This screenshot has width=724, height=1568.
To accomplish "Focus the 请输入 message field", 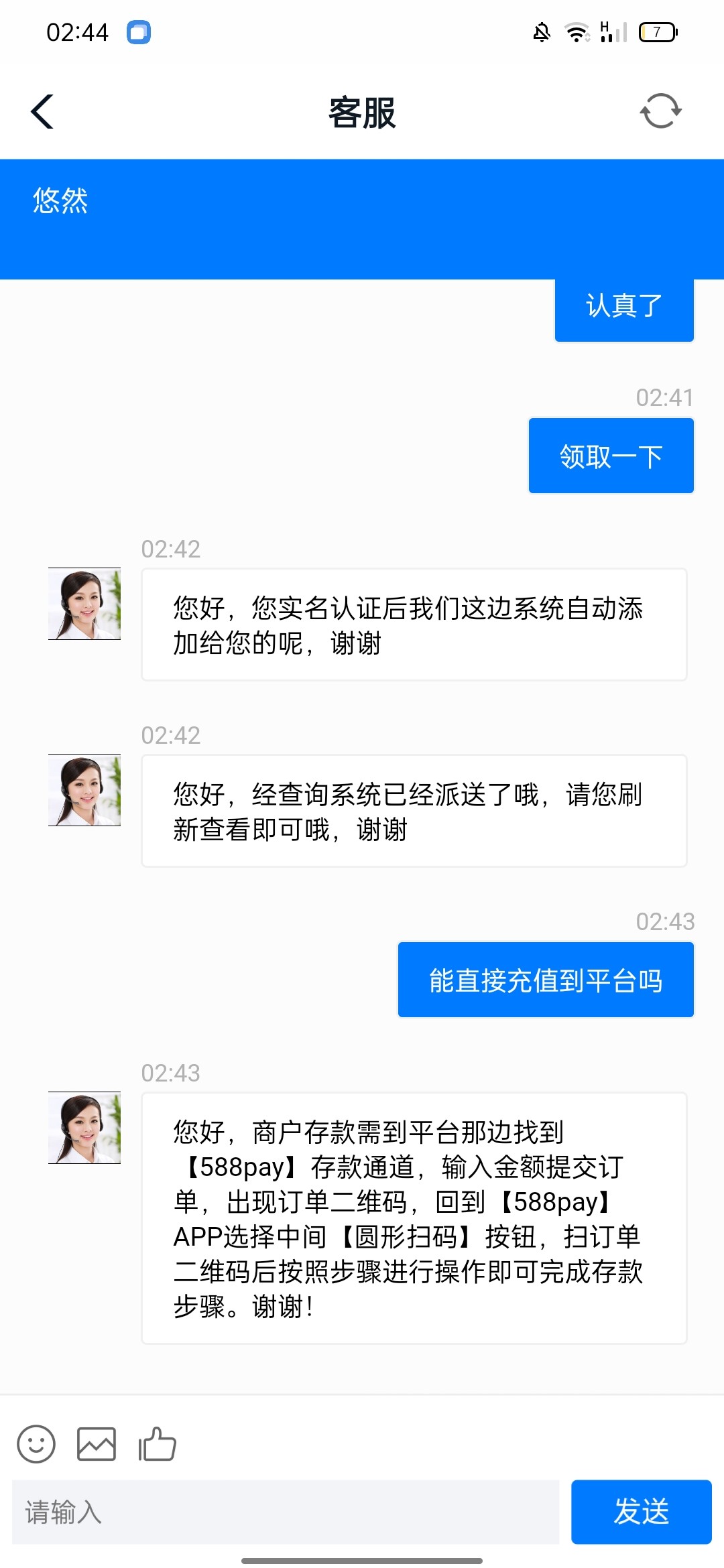I will tap(286, 1512).
